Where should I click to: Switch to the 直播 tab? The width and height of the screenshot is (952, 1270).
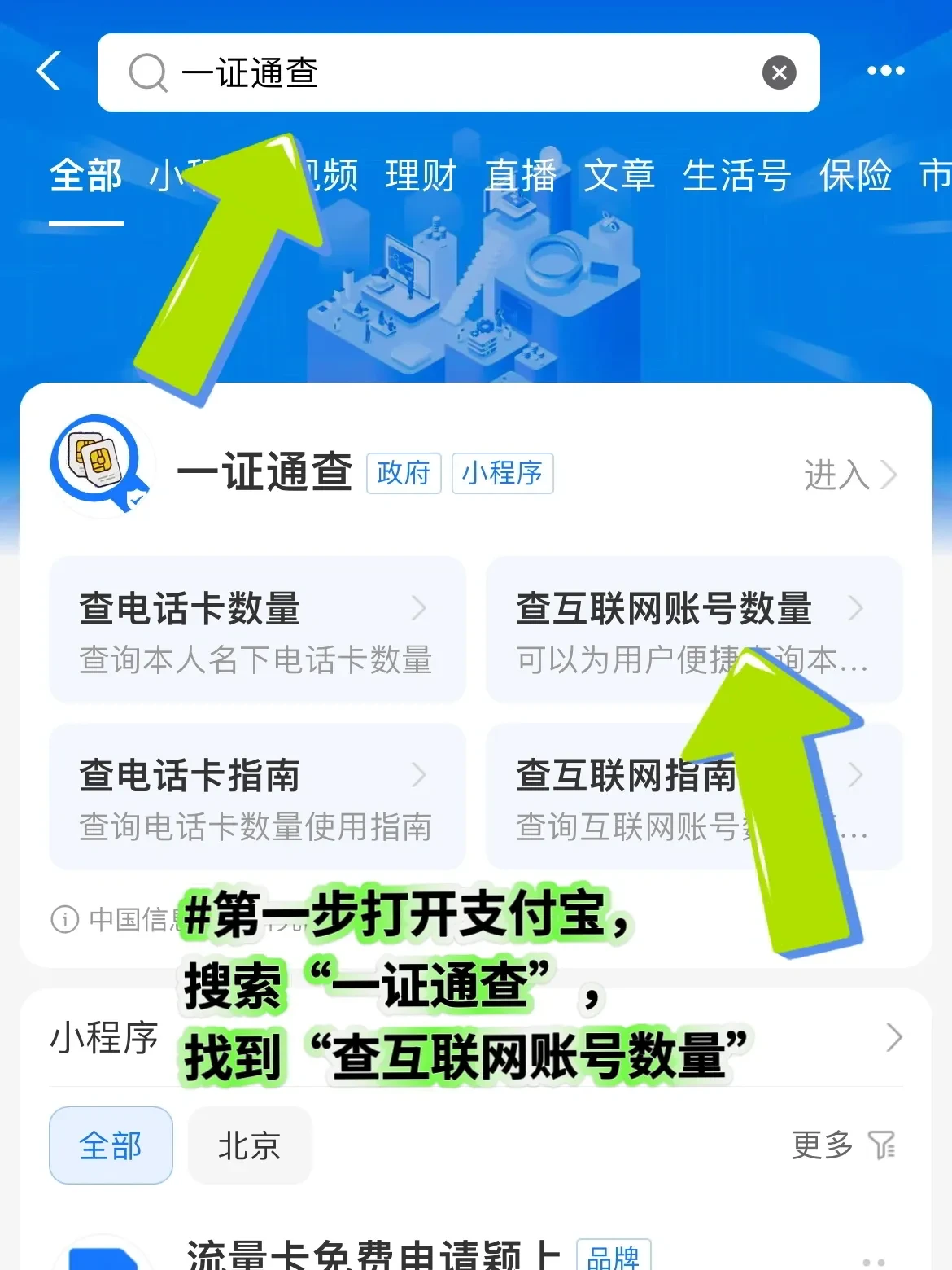(x=521, y=176)
